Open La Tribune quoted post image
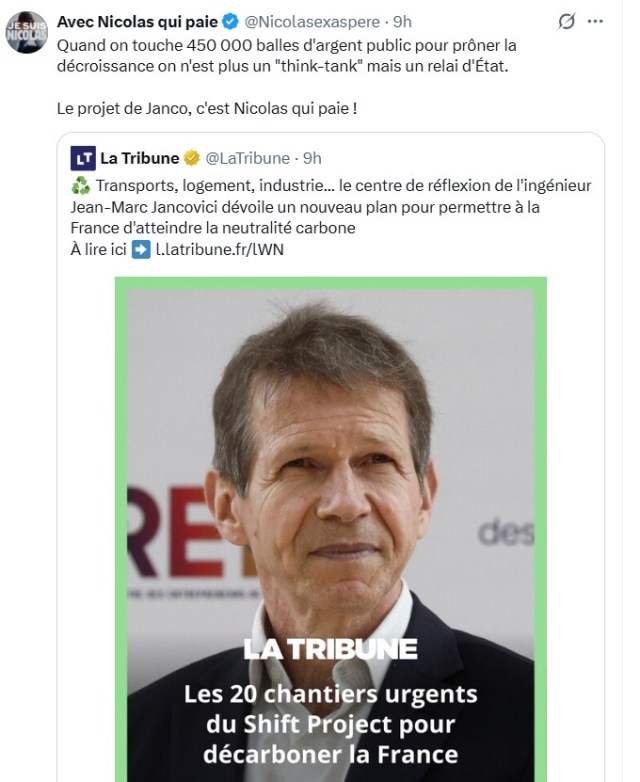640x782 pixels. 330,528
